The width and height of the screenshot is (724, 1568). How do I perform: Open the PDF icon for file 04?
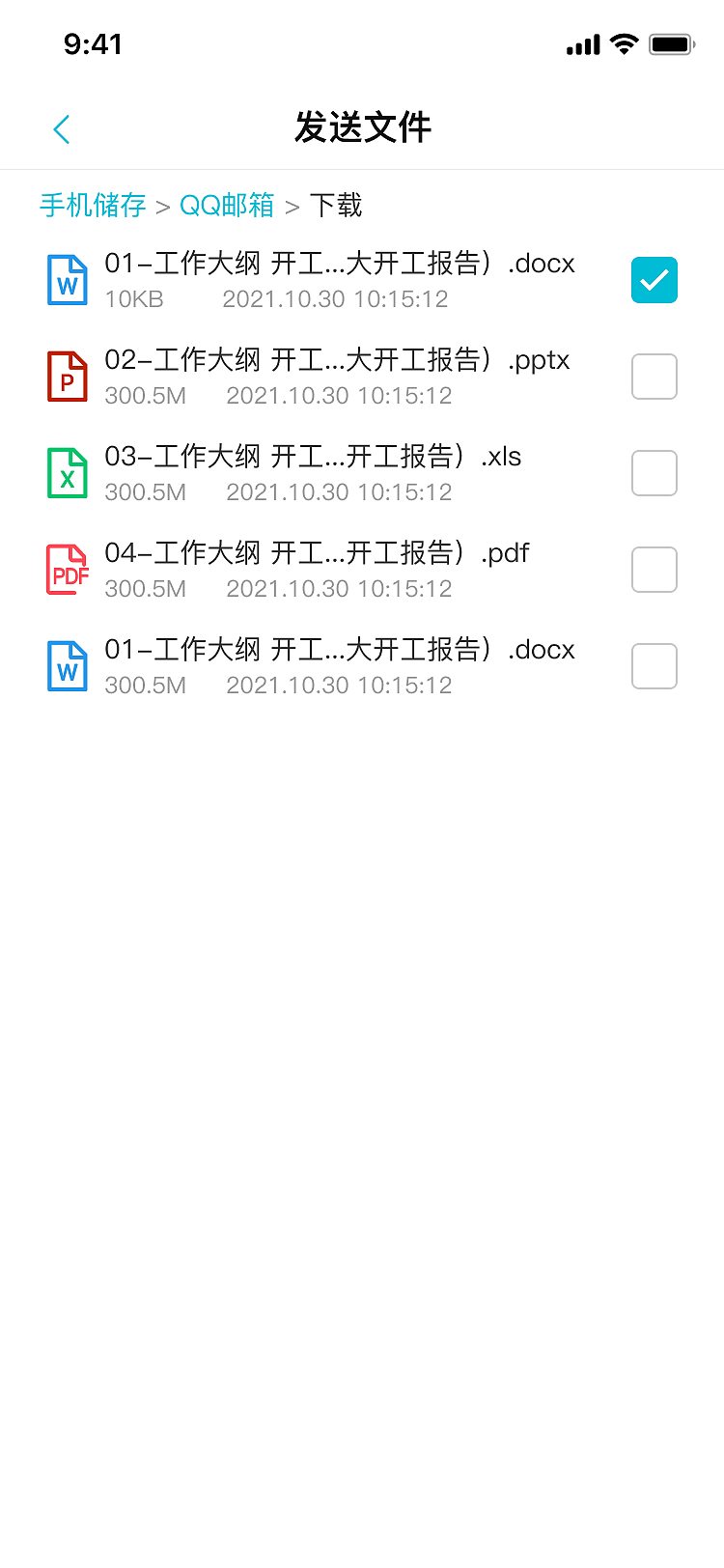(67, 570)
